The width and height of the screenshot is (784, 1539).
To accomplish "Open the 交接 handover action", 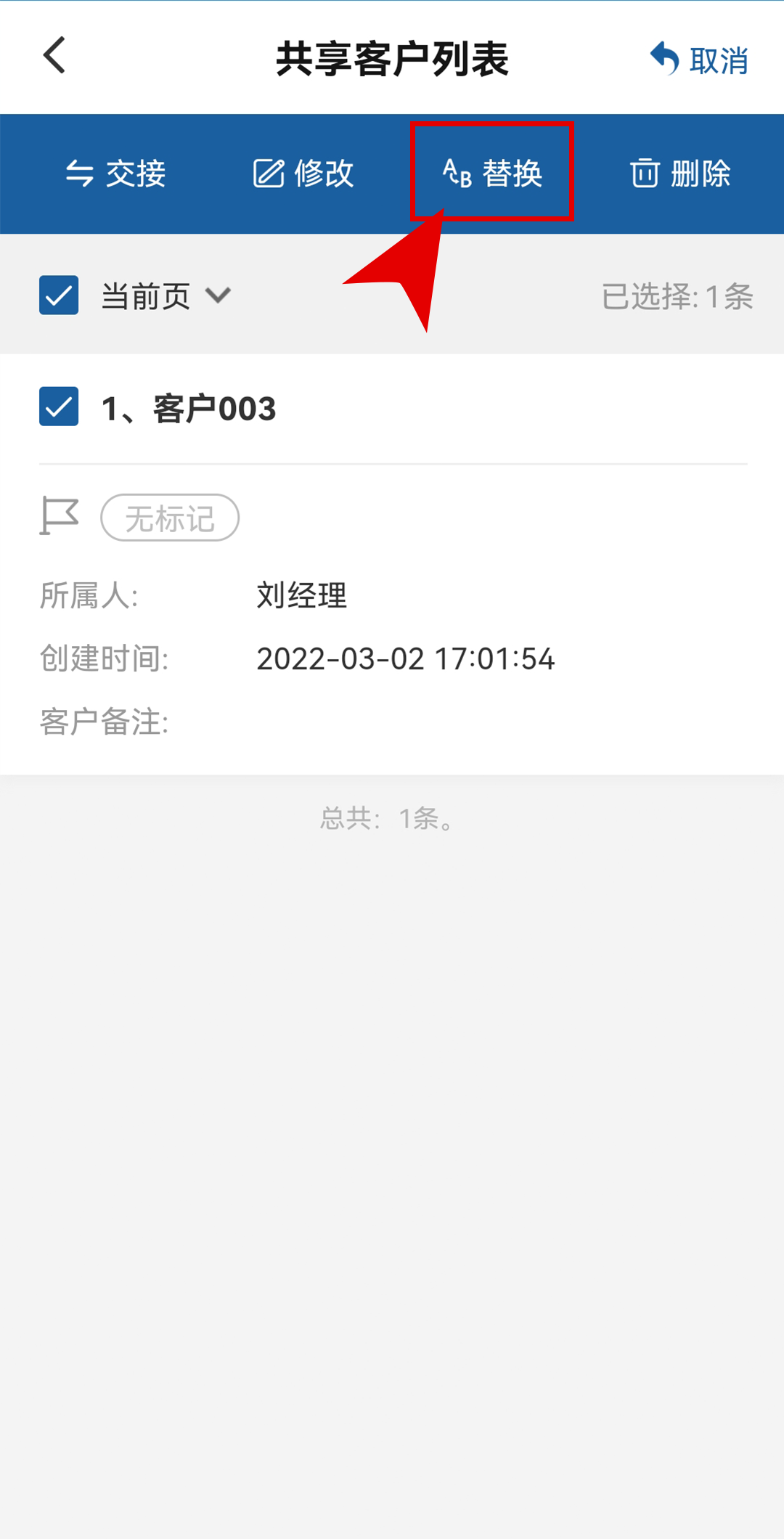I will click(x=116, y=174).
